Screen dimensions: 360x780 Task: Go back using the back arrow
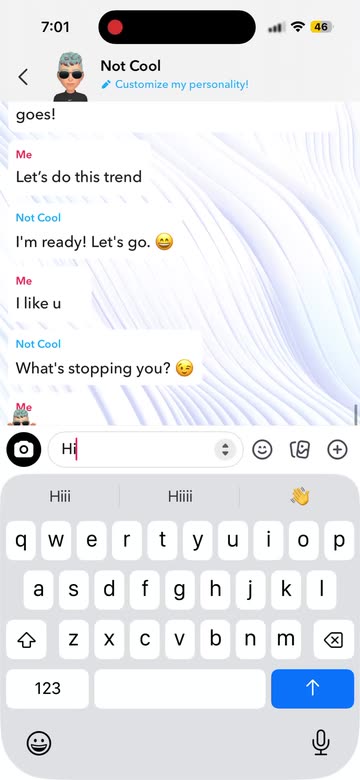tap(23, 77)
